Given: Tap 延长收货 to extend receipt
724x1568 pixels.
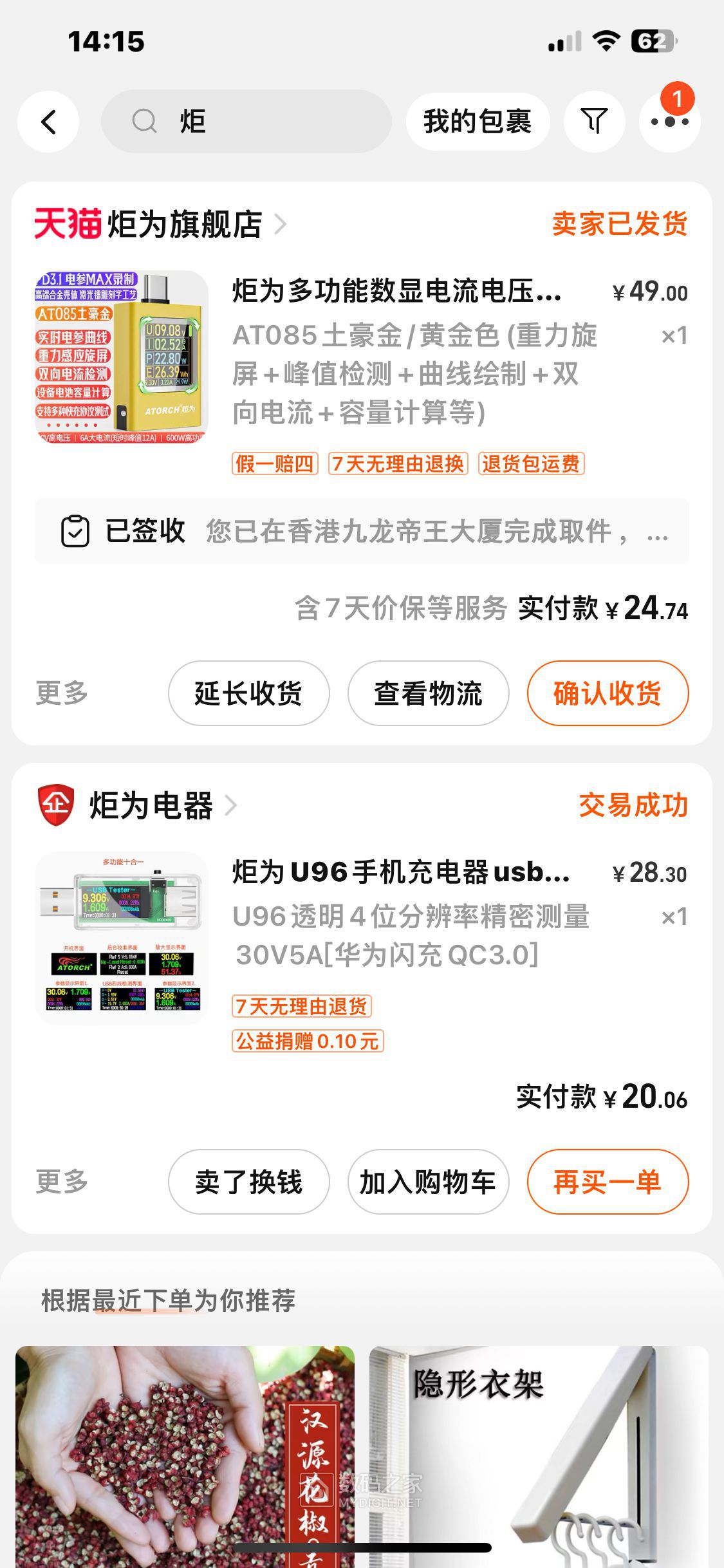Looking at the screenshot, I should click(248, 693).
